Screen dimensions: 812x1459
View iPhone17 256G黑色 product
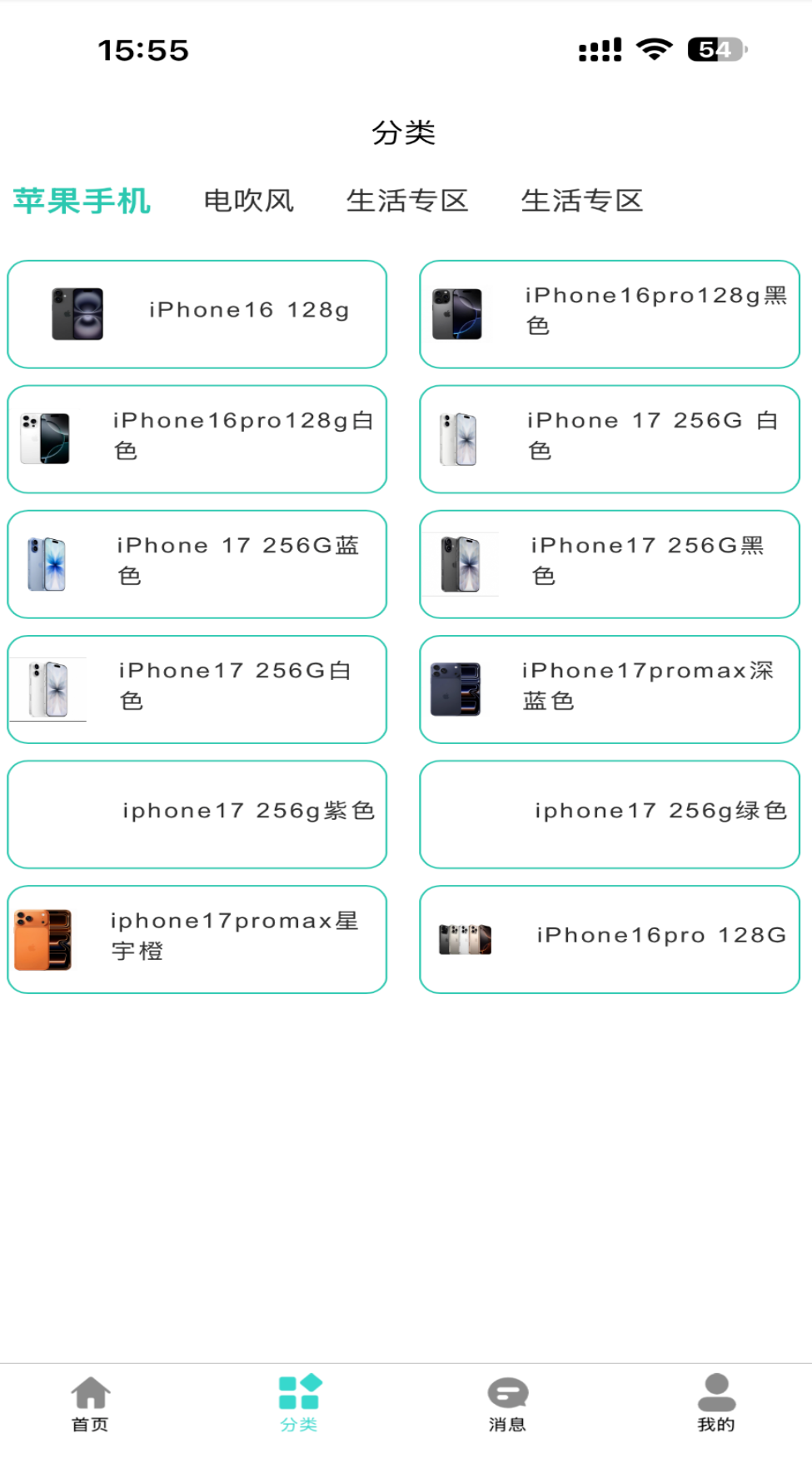(609, 564)
